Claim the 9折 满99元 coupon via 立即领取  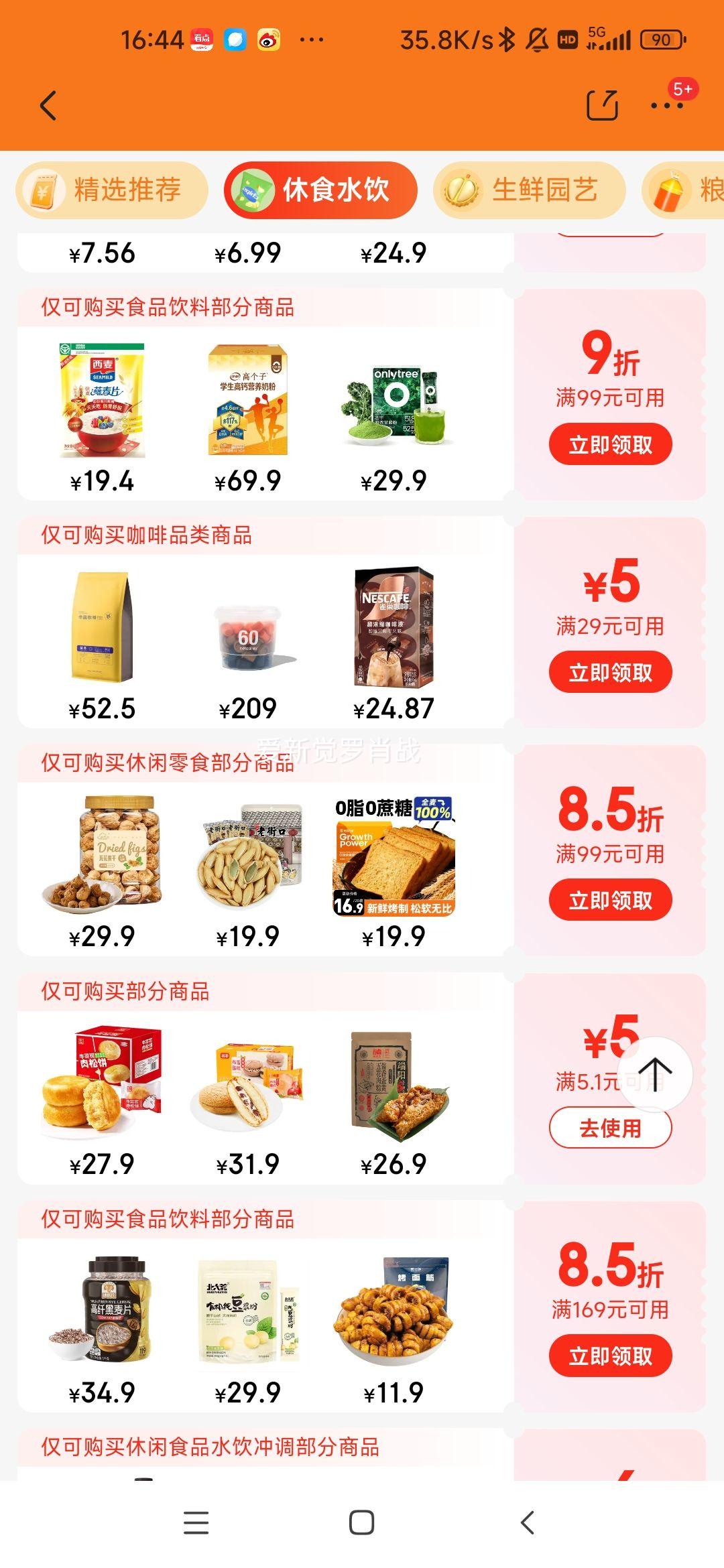[x=610, y=444]
